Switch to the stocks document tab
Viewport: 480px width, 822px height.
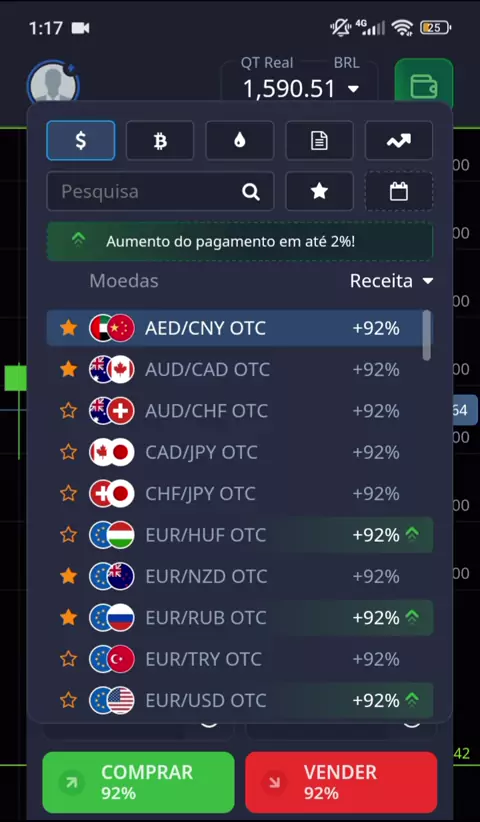[319, 140]
